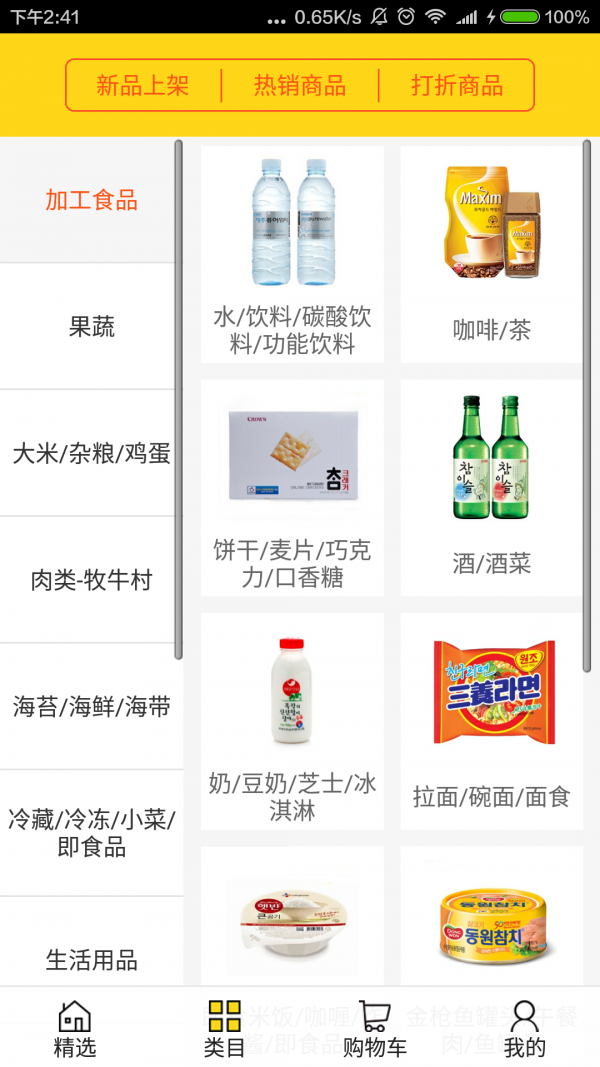Switch to the 类目 tab
Viewport: 600px width, 1067px height.
pyautogui.click(x=225, y=1028)
